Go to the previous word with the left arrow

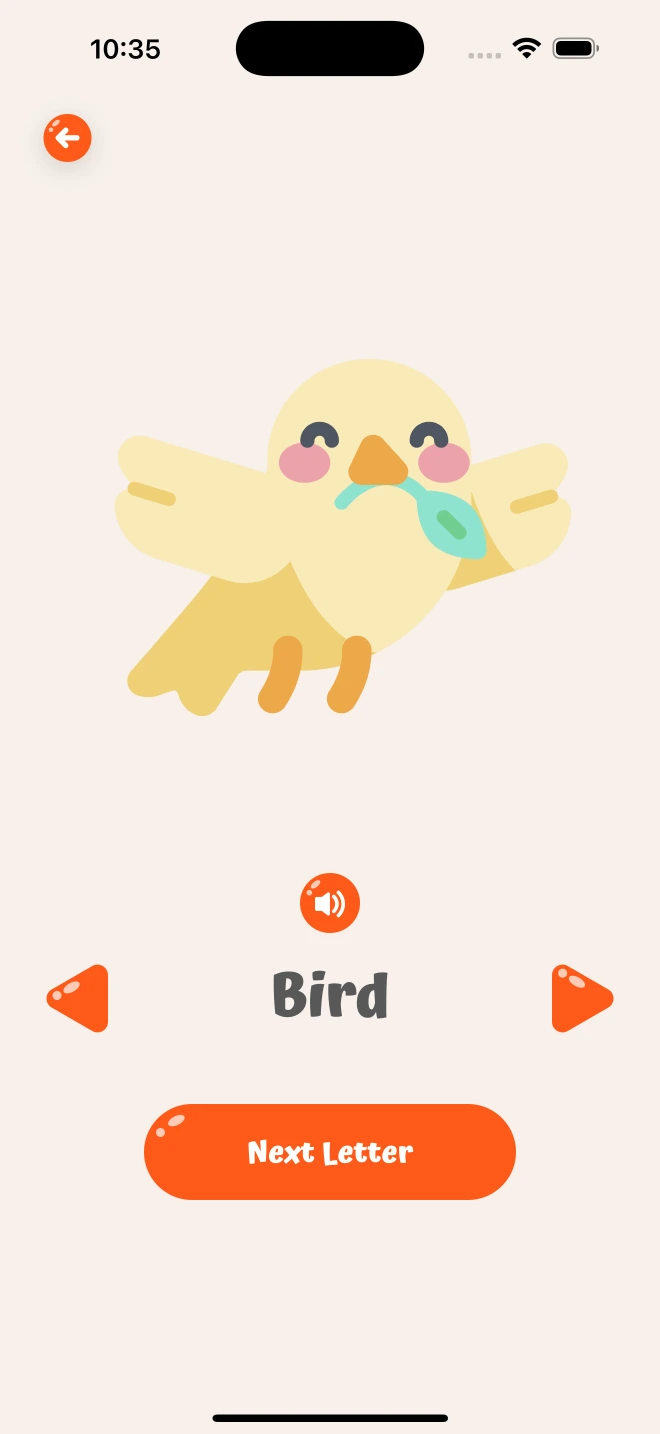click(81, 998)
